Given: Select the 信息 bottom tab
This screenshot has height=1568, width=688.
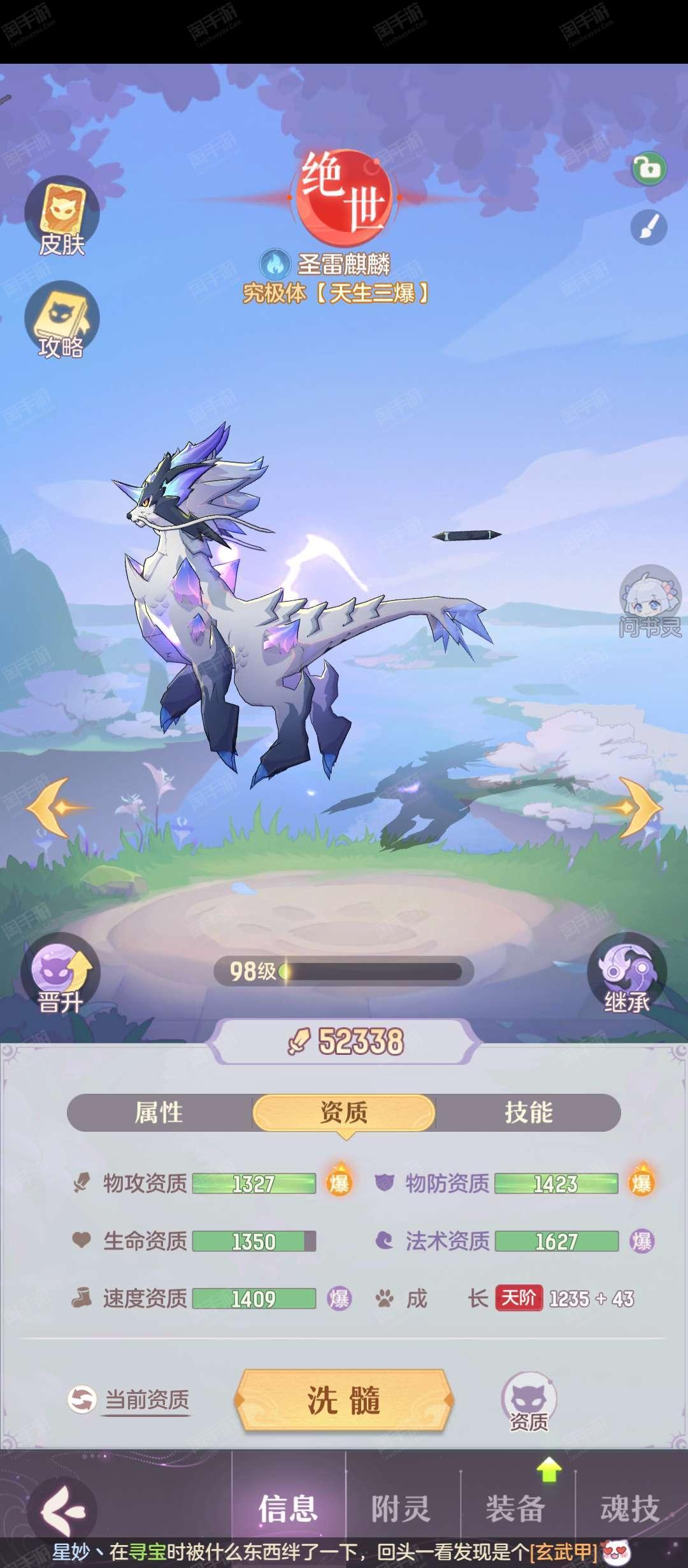Looking at the screenshot, I should (288, 1509).
